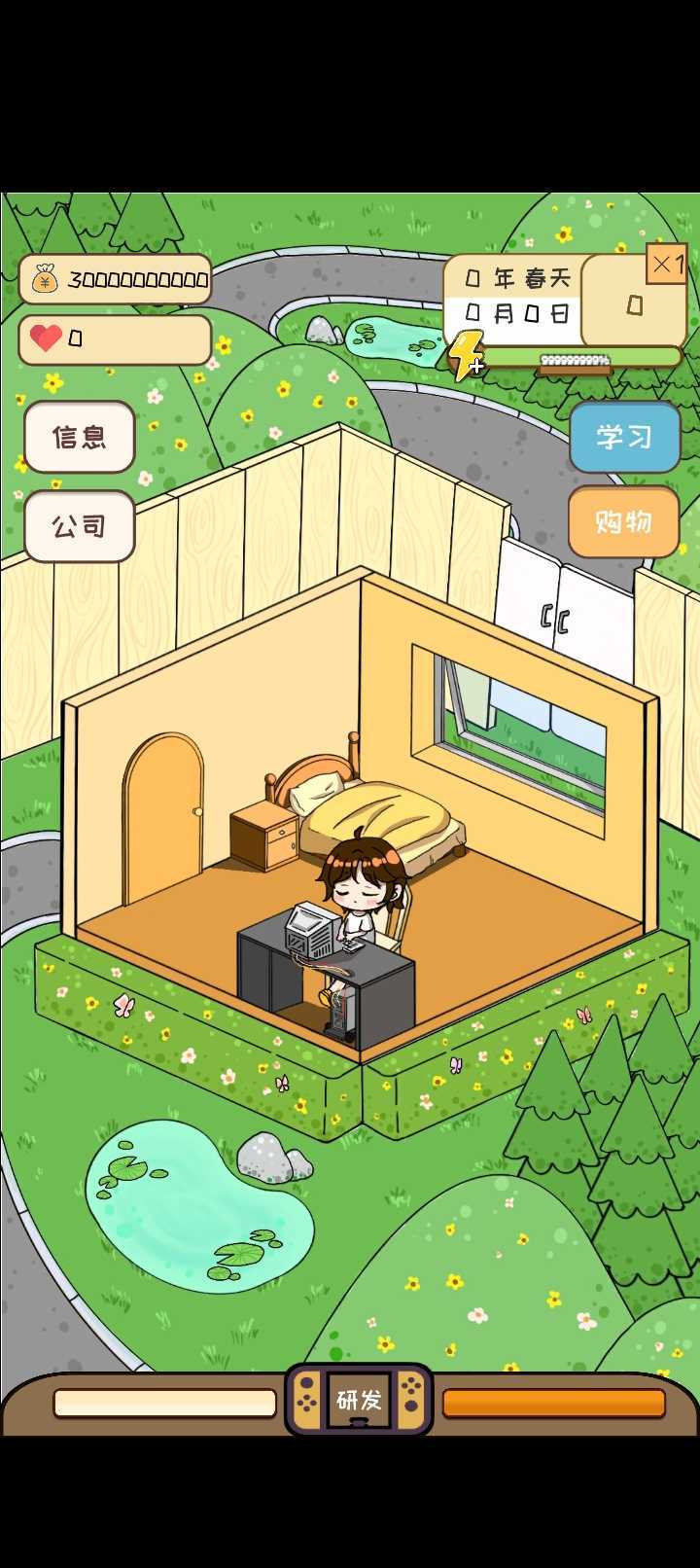Tap the 学习 study button

[624, 437]
